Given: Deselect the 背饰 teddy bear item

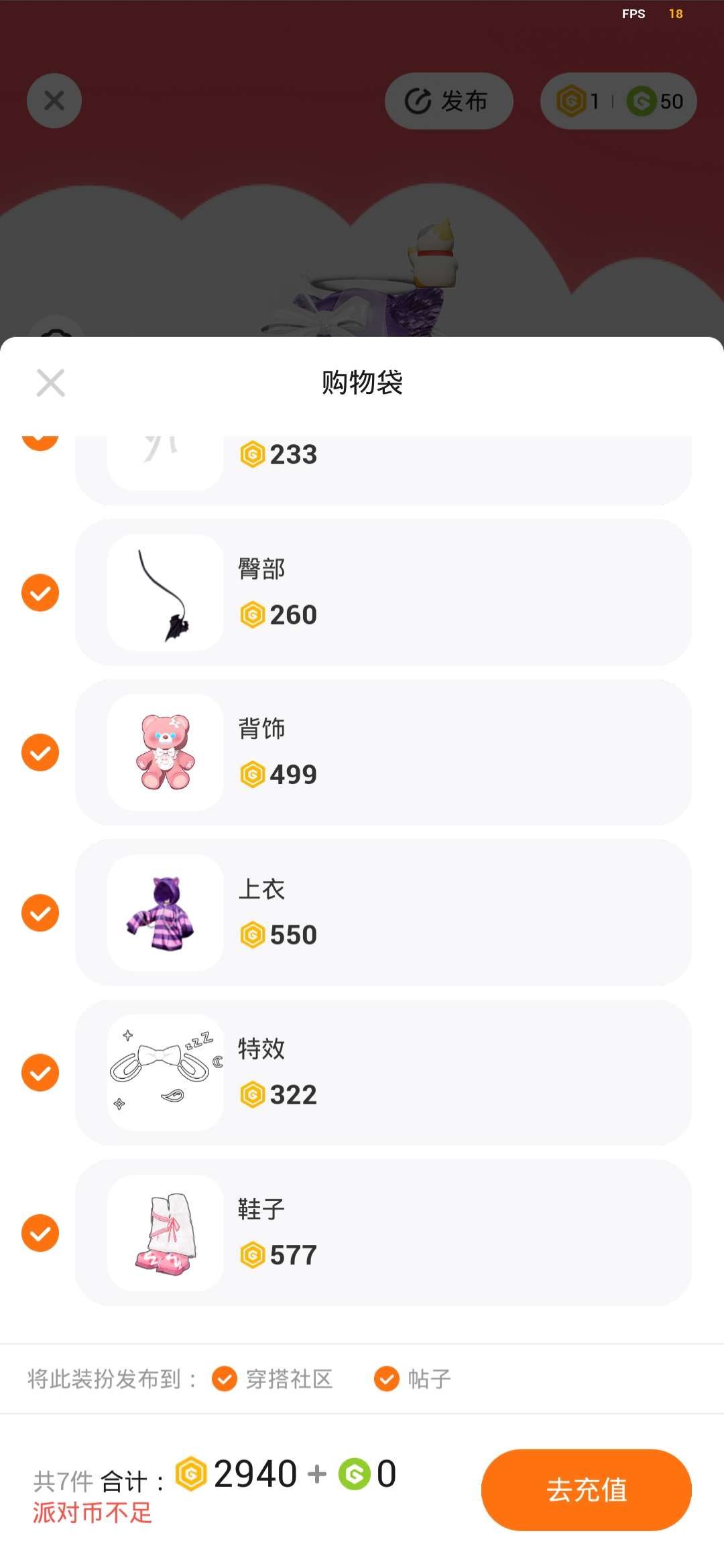Looking at the screenshot, I should (40, 753).
